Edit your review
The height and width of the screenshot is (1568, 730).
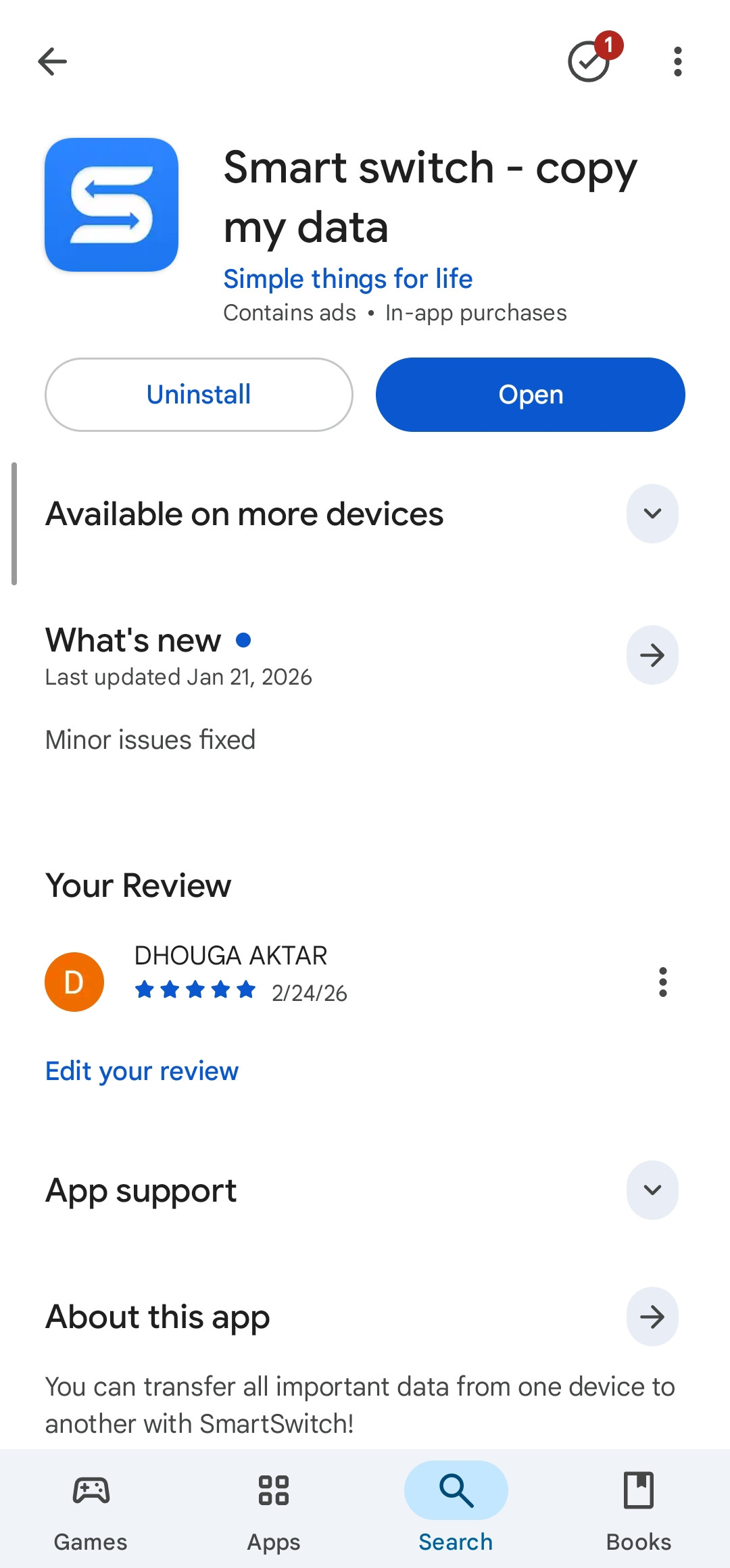coord(142,1071)
